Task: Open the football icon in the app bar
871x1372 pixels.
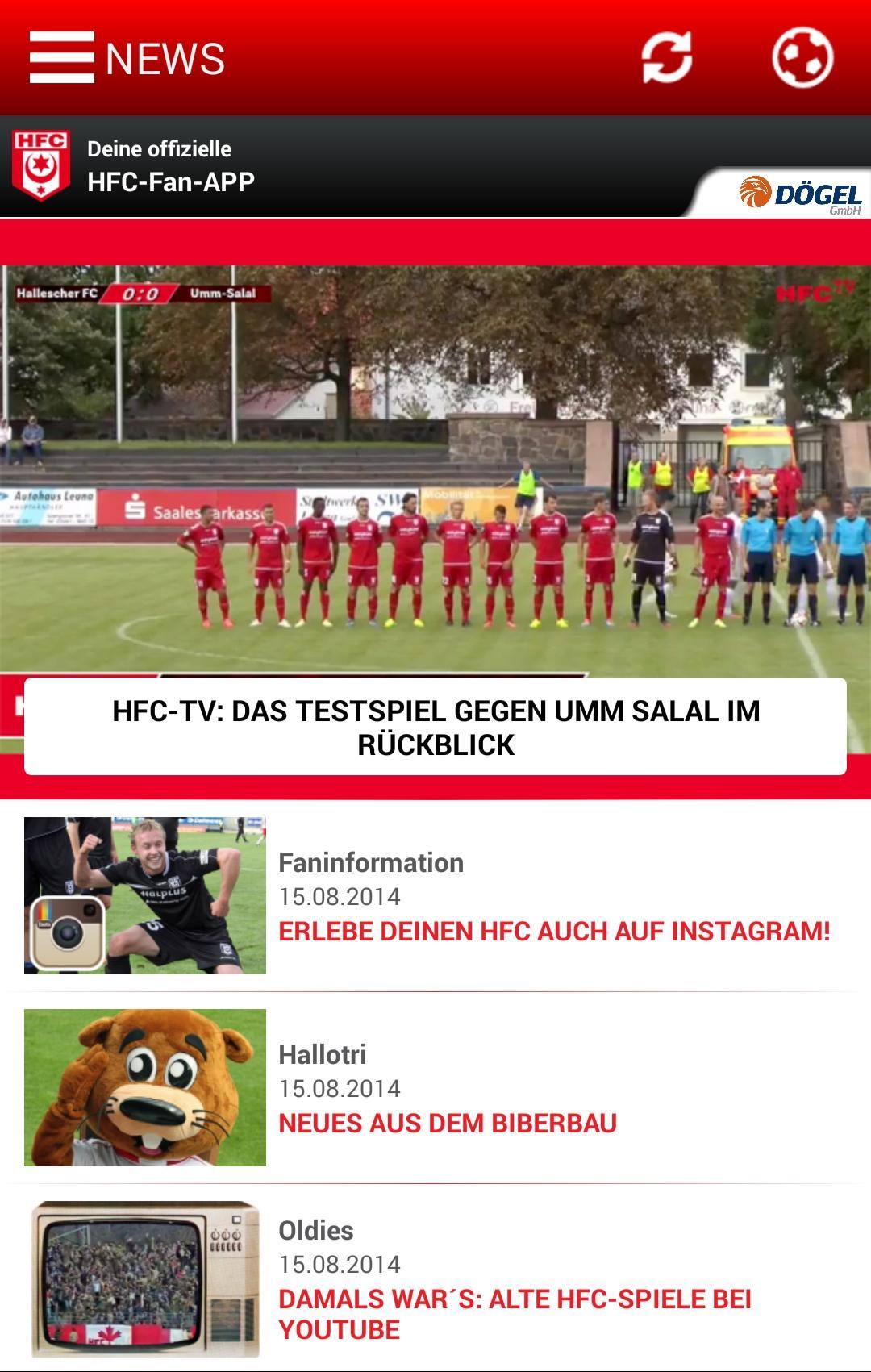Action: (x=802, y=57)
